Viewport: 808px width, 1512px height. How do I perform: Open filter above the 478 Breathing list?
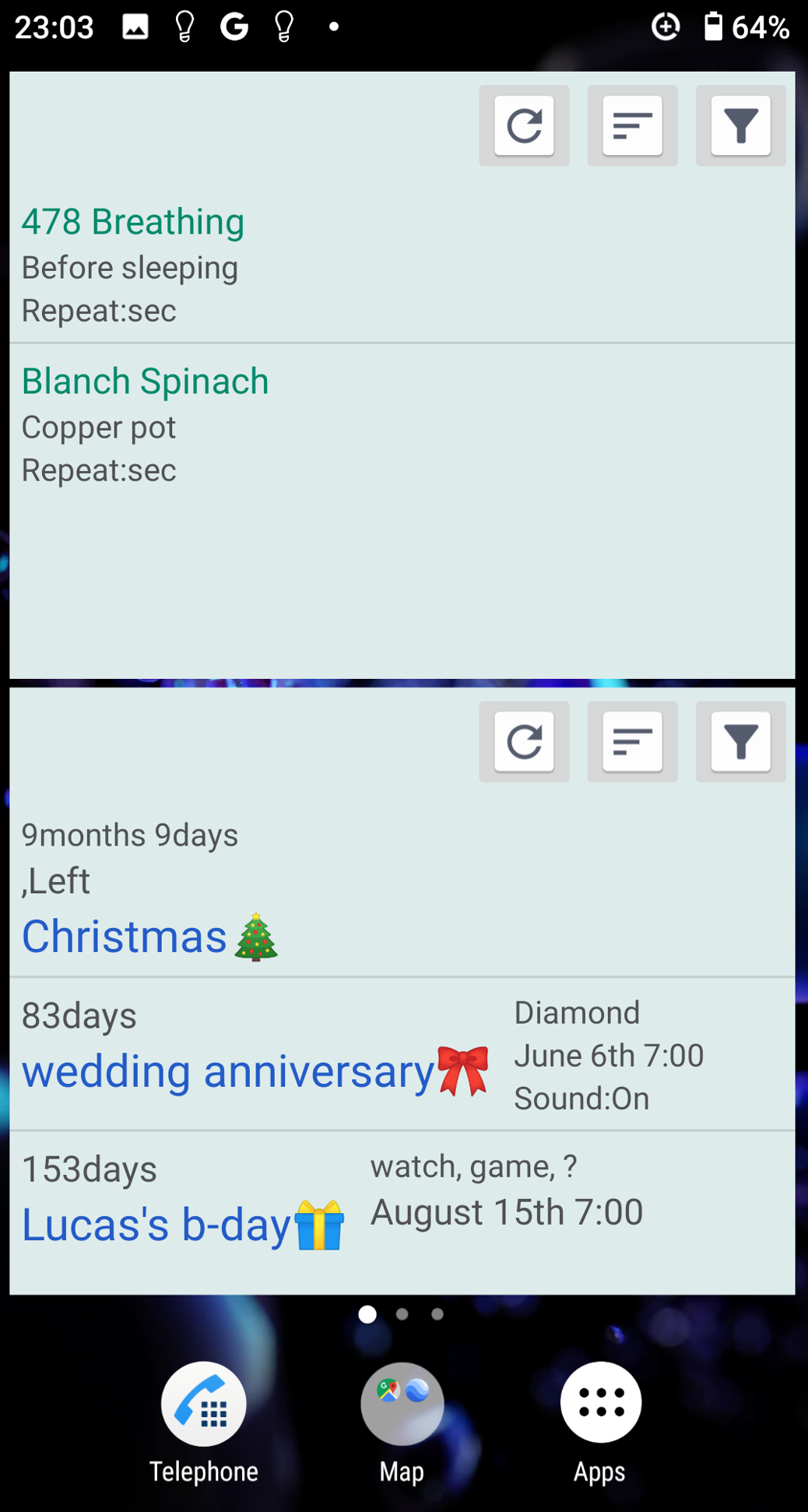[740, 125]
